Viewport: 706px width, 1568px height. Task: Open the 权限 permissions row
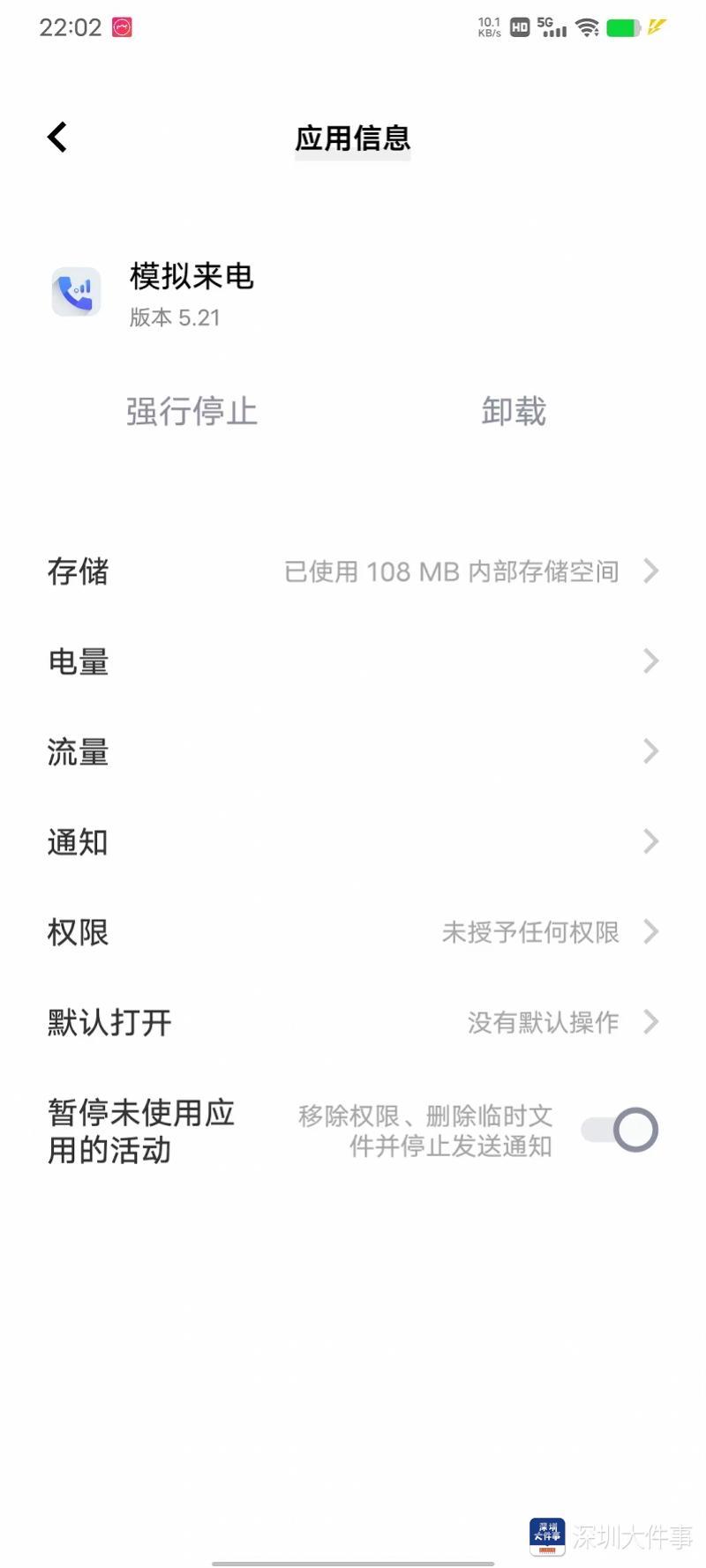pos(353,932)
